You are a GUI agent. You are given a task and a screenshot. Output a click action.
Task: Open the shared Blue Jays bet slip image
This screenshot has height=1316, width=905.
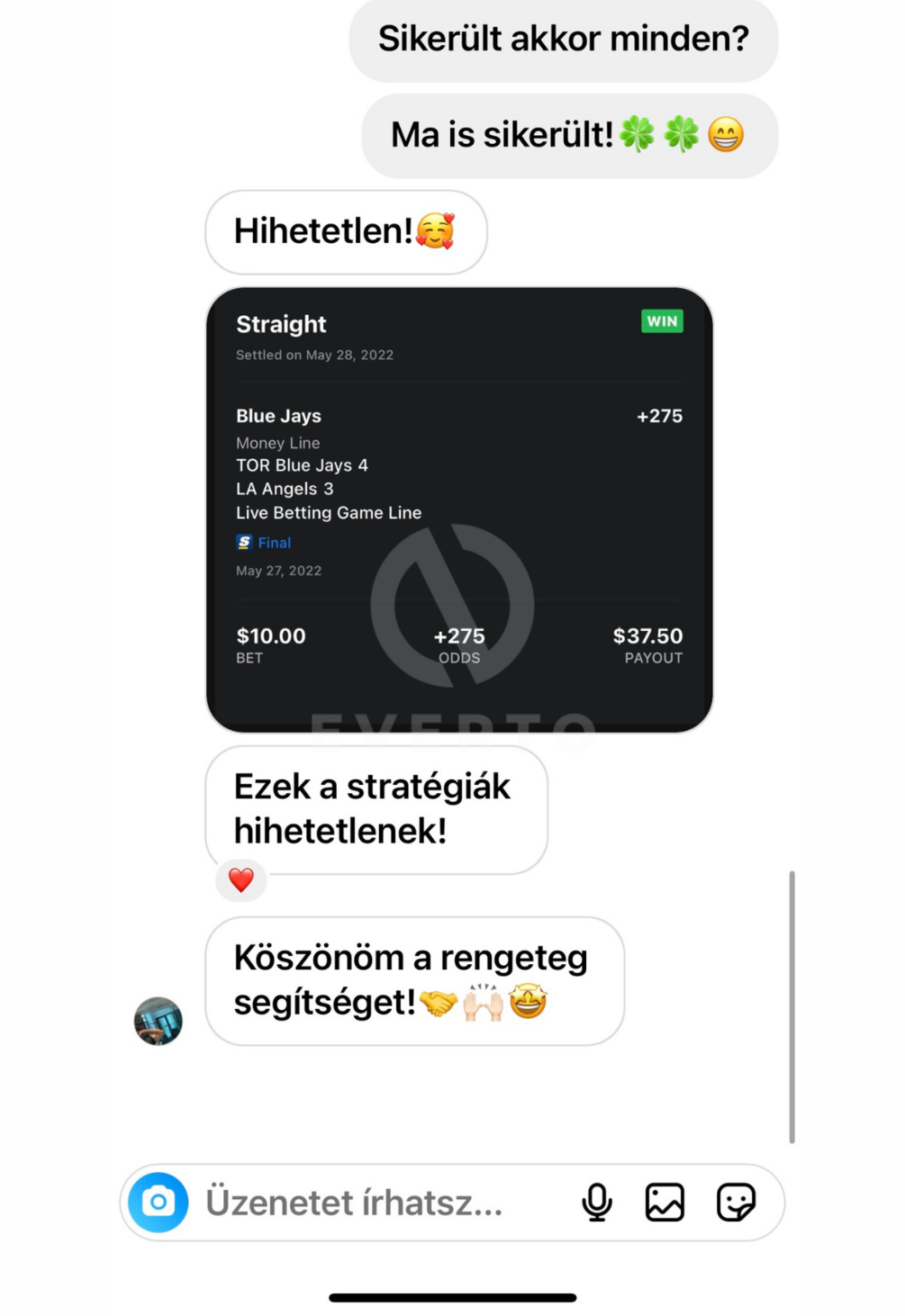coord(458,509)
